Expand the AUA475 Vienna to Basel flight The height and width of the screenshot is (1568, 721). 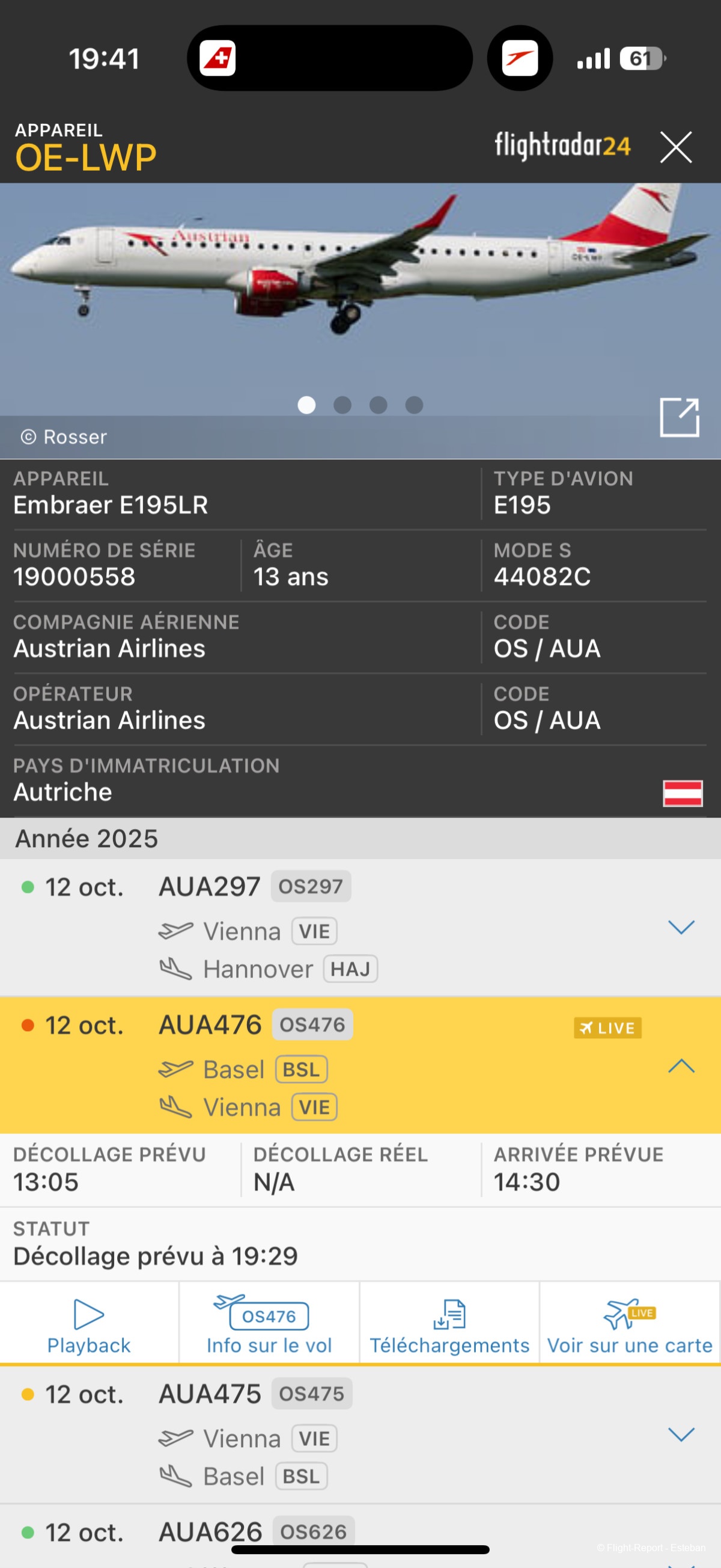pos(681,1434)
